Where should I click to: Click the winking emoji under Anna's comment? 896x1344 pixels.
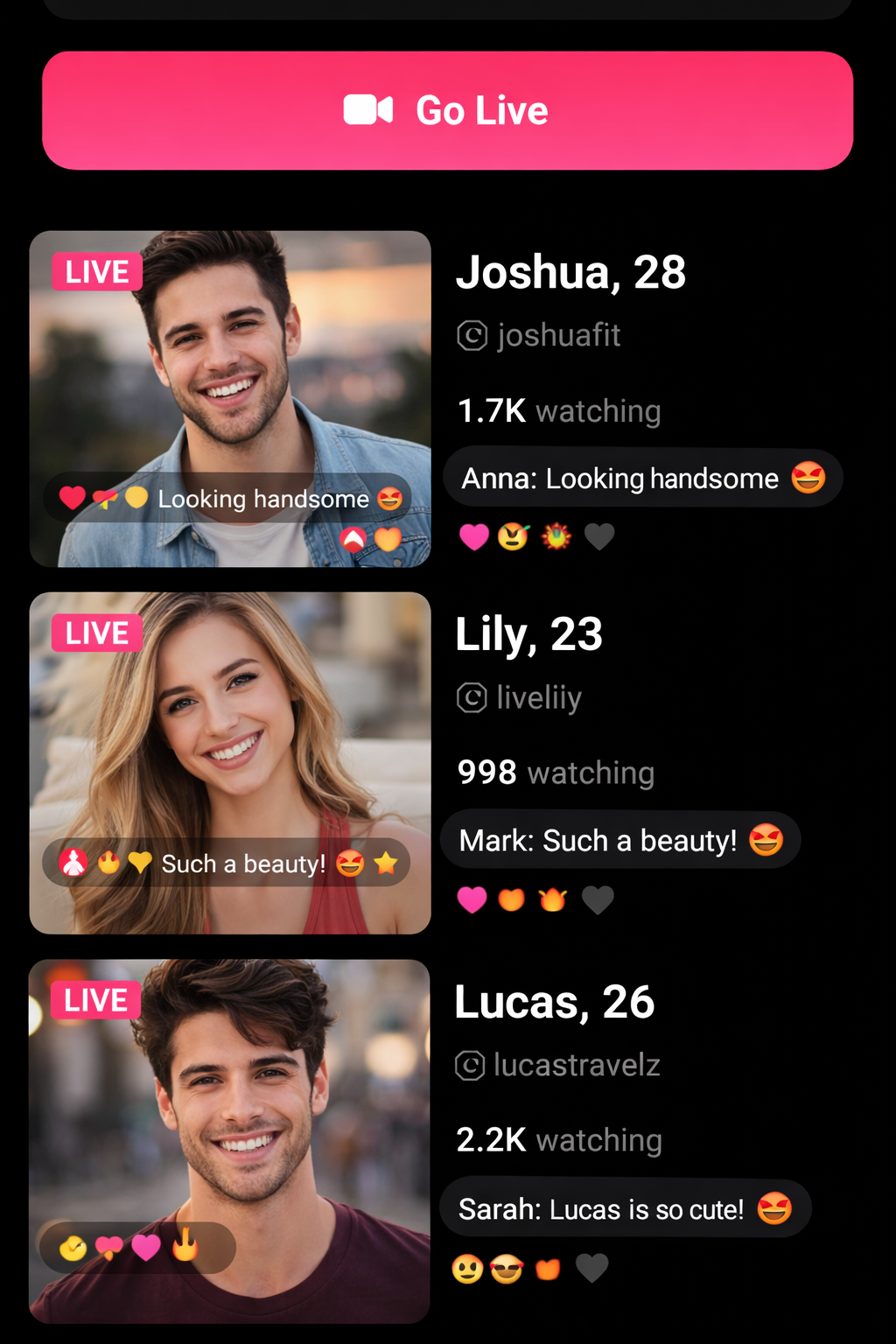(514, 536)
